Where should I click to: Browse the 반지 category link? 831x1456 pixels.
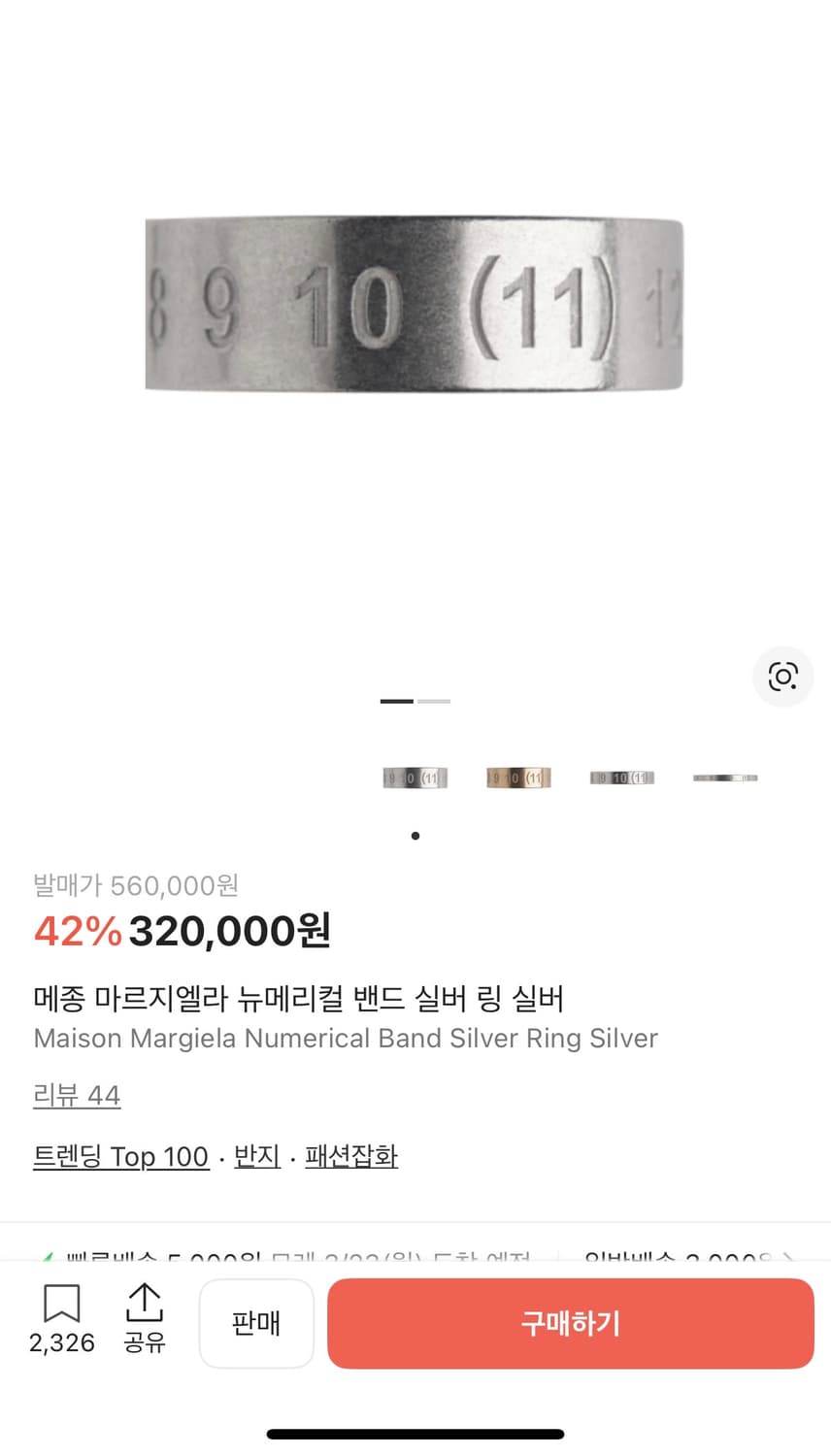pos(255,1156)
